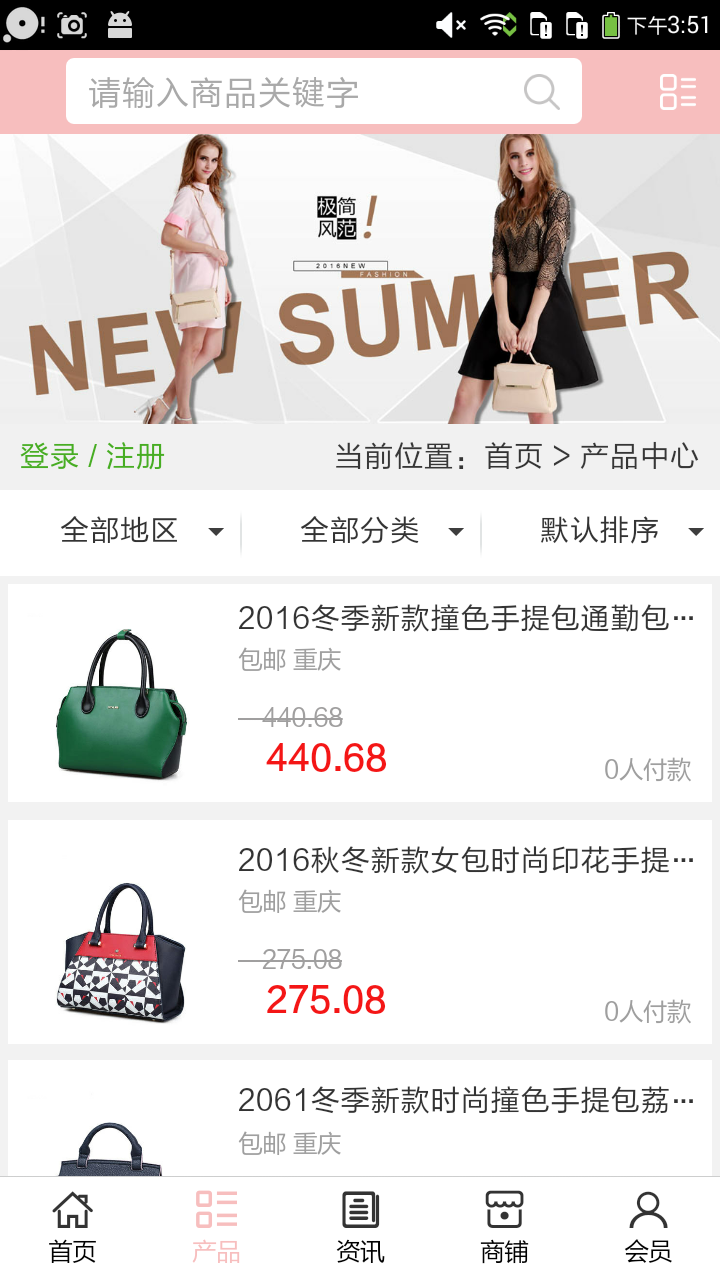Open the 会员 member tab
This screenshot has width=720, height=1280.
click(648, 1228)
